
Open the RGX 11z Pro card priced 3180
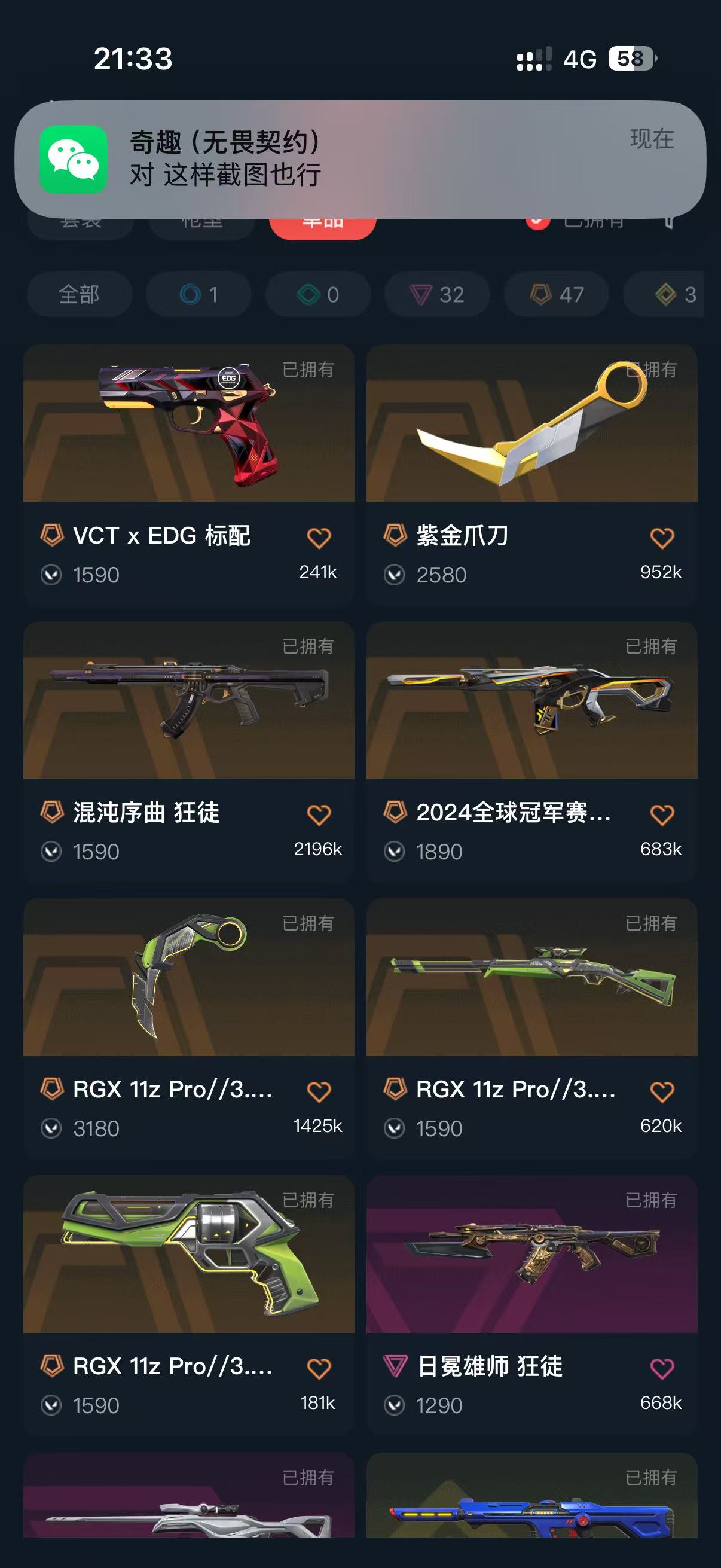[188, 1027]
